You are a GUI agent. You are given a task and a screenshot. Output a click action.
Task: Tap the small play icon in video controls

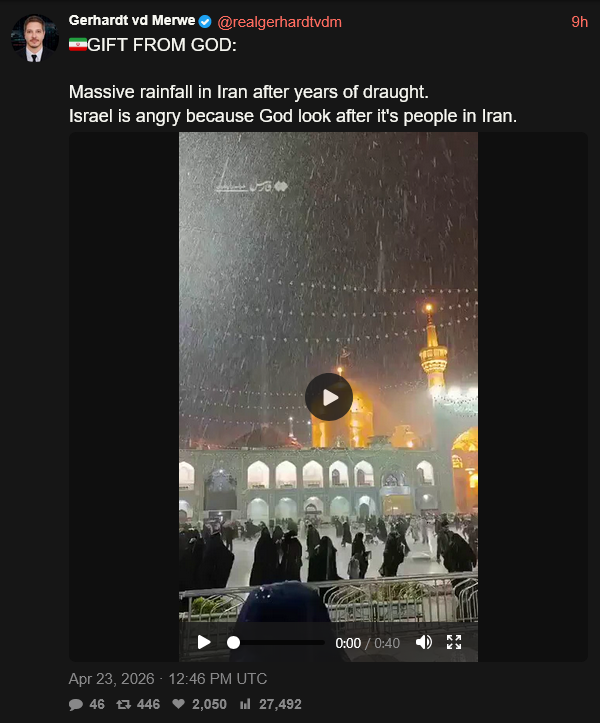coord(204,642)
